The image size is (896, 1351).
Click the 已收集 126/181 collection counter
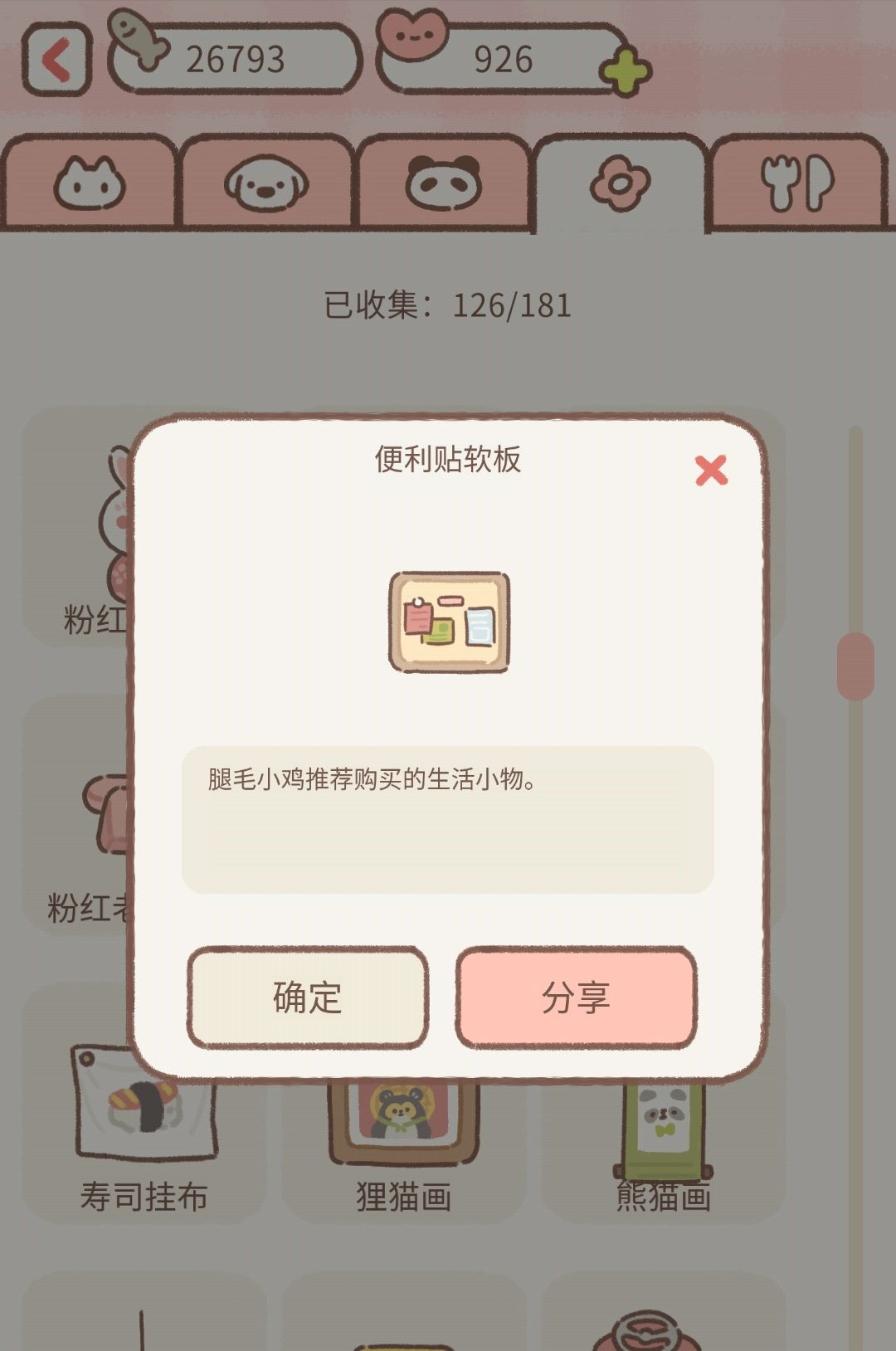pos(448,305)
